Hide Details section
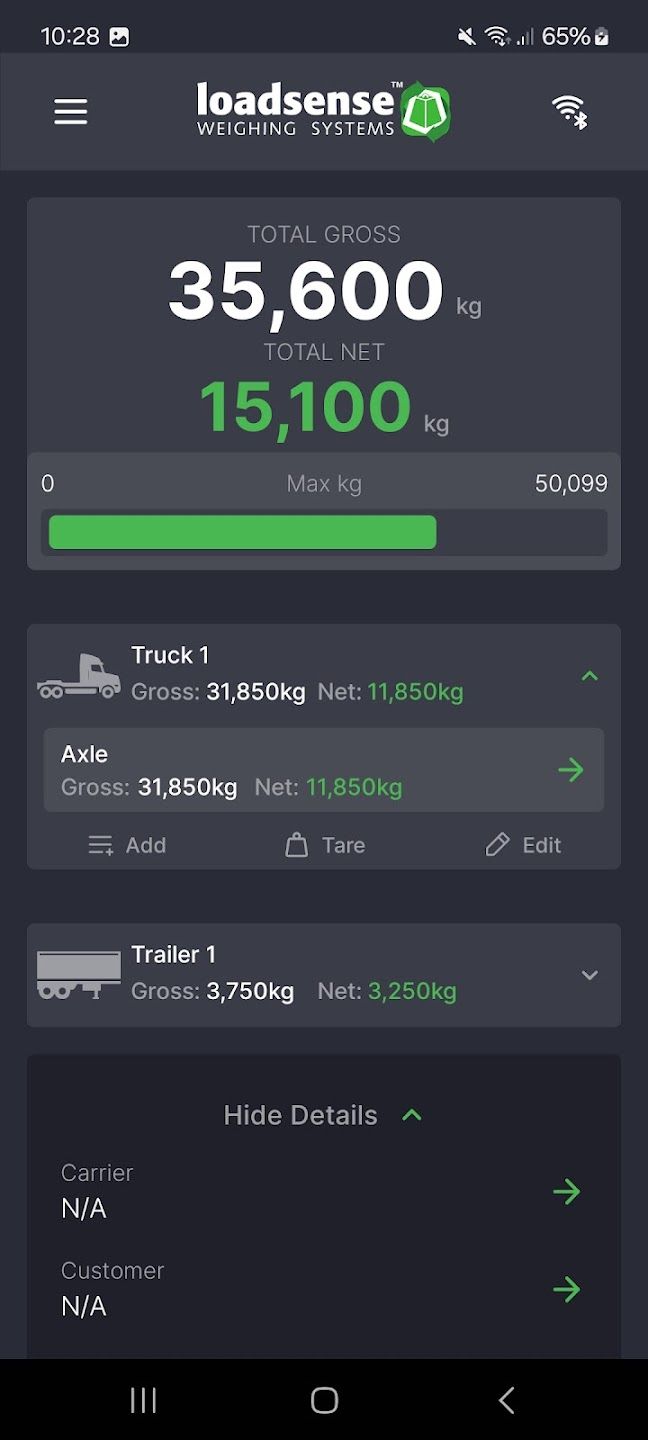Viewport: 648px width, 1440px height. [323, 1115]
